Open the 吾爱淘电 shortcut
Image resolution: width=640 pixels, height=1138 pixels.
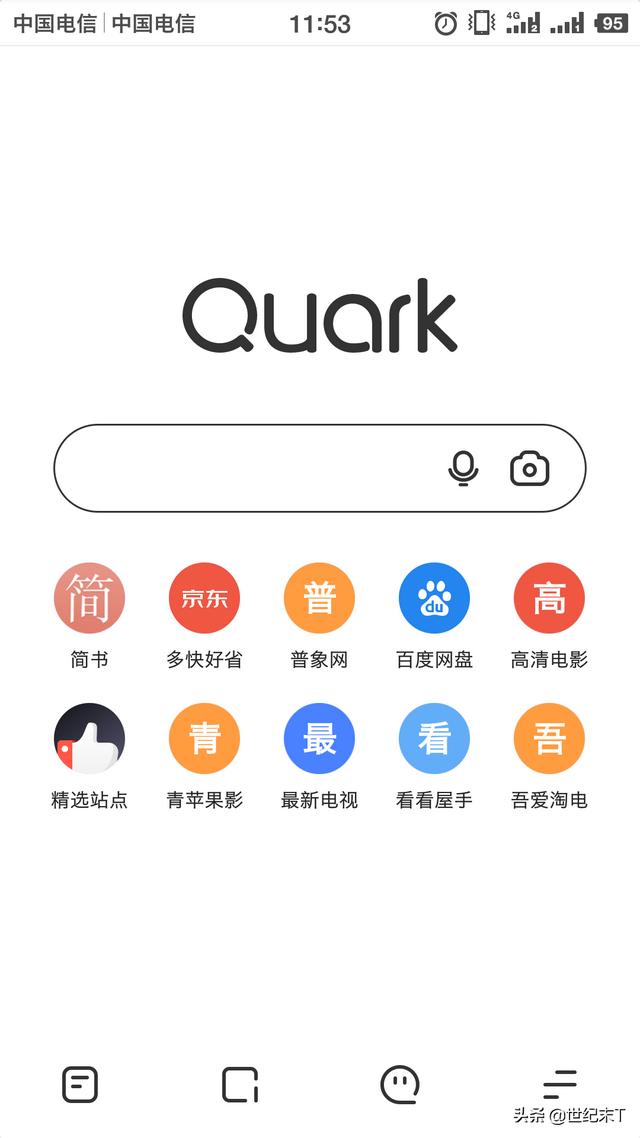coord(549,739)
